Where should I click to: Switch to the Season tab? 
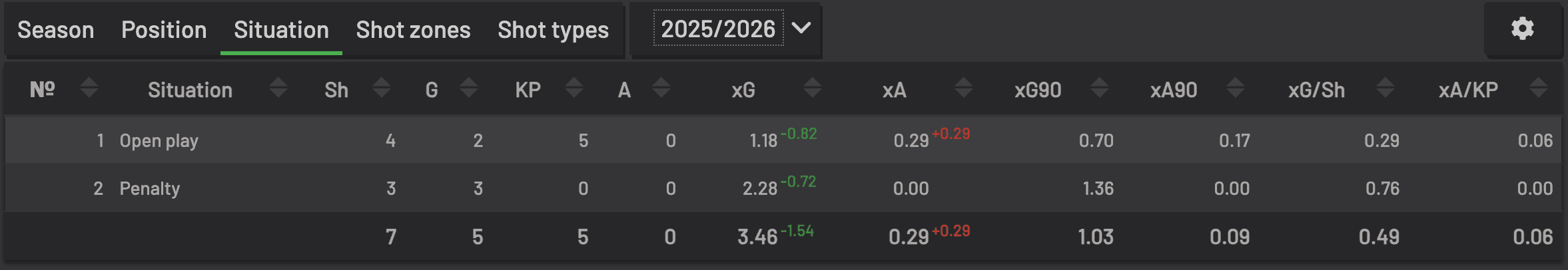tap(56, 30)
